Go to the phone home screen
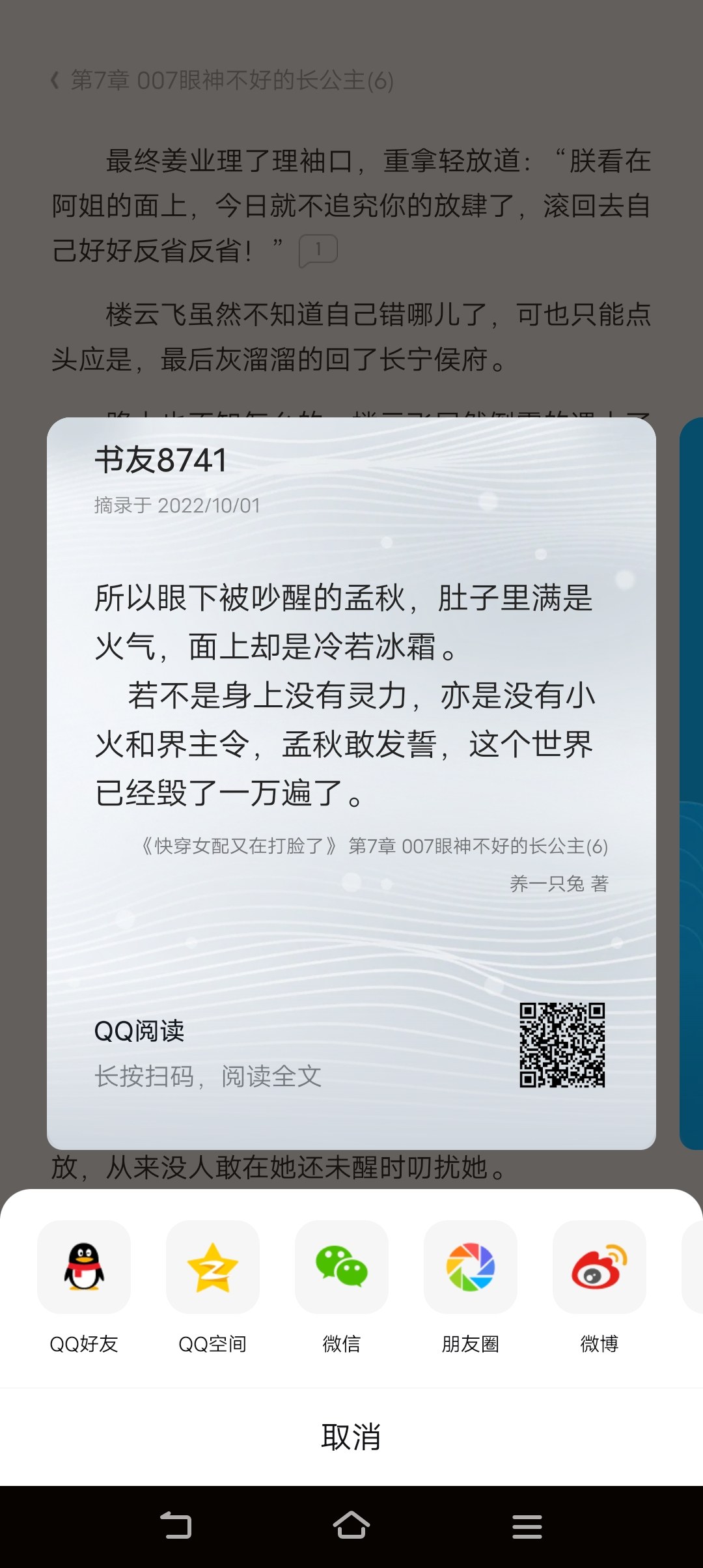The height and width of the screenshot is (1568, 703). point(351,1525)
